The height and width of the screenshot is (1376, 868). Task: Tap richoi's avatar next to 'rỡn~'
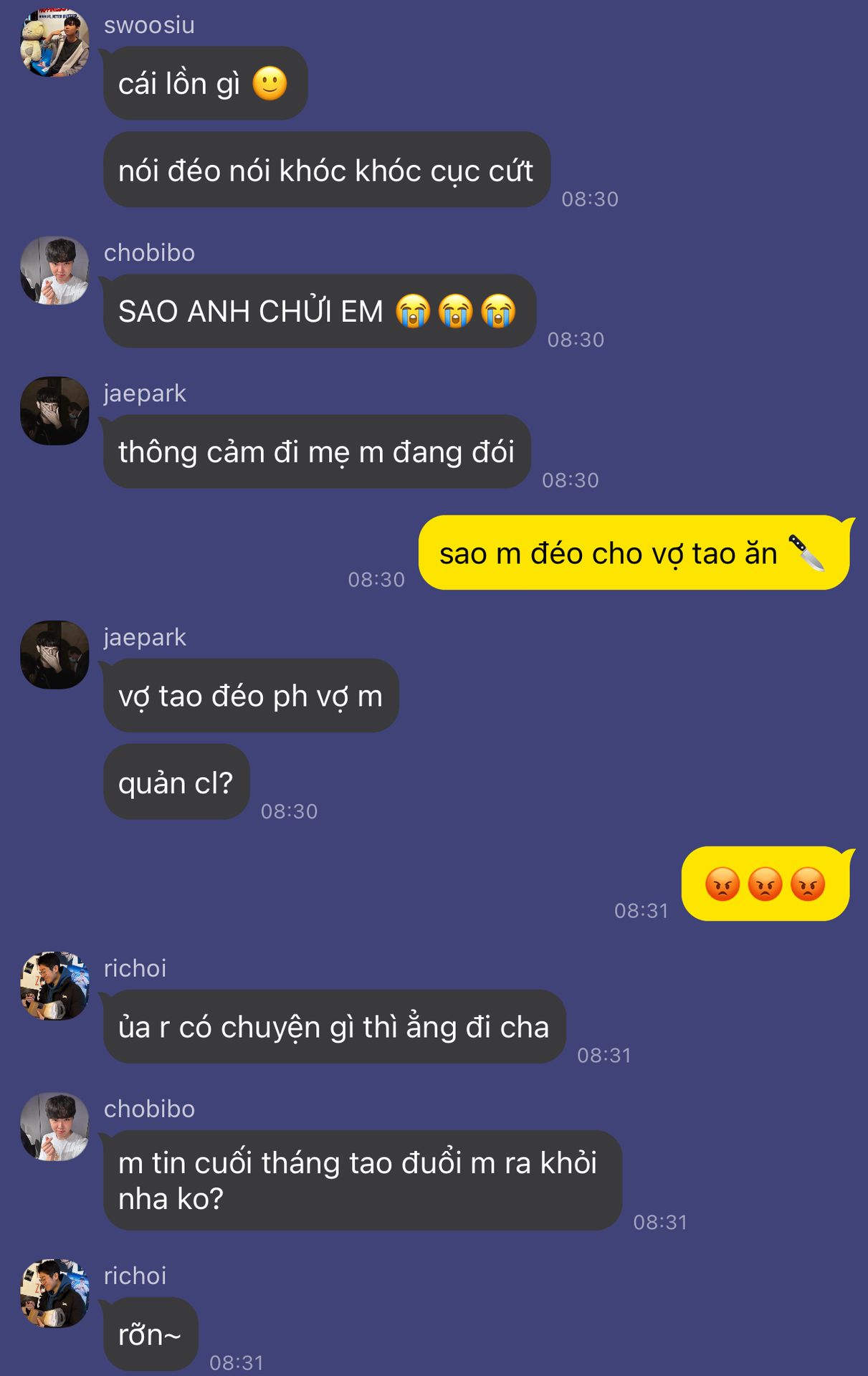point(54,1293)
